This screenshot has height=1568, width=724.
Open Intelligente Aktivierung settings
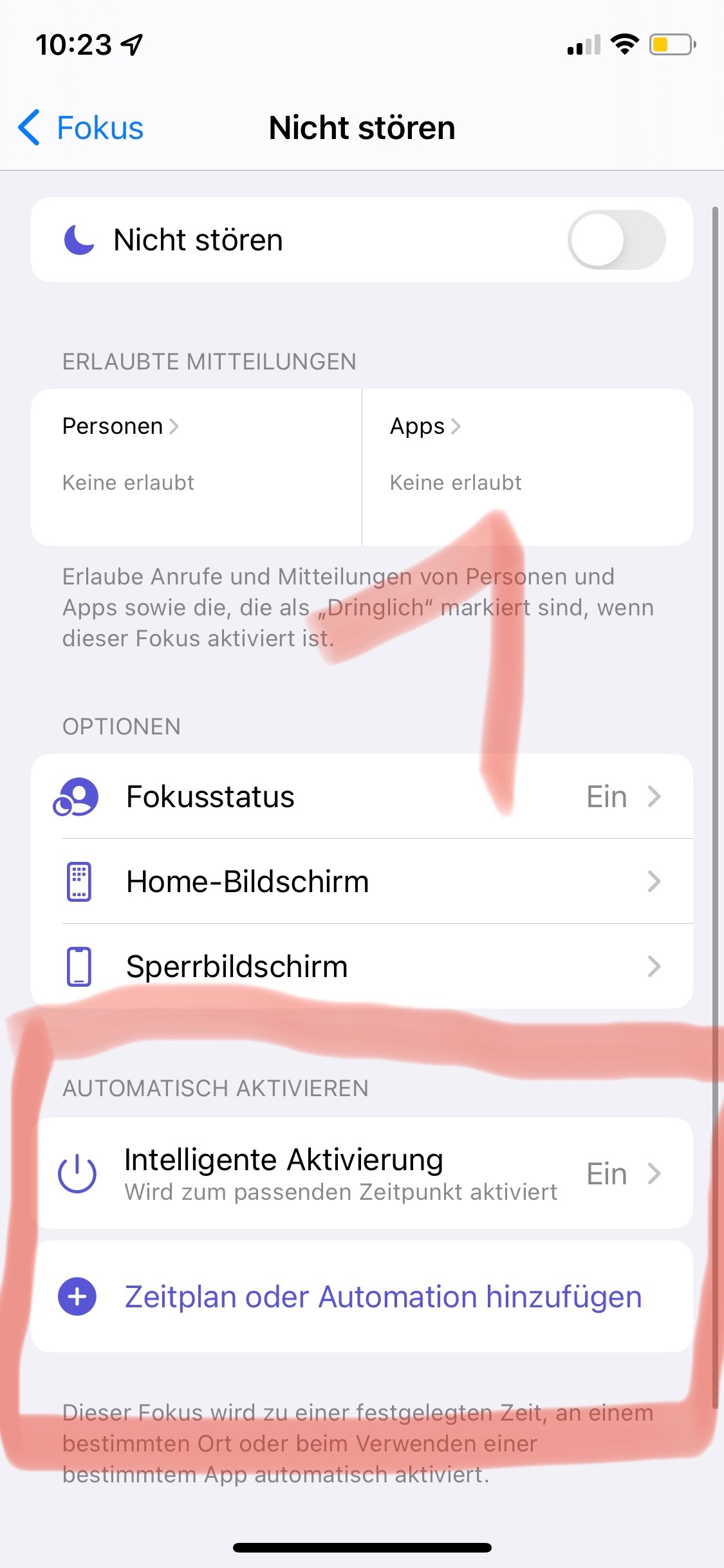click(362, 1173)
